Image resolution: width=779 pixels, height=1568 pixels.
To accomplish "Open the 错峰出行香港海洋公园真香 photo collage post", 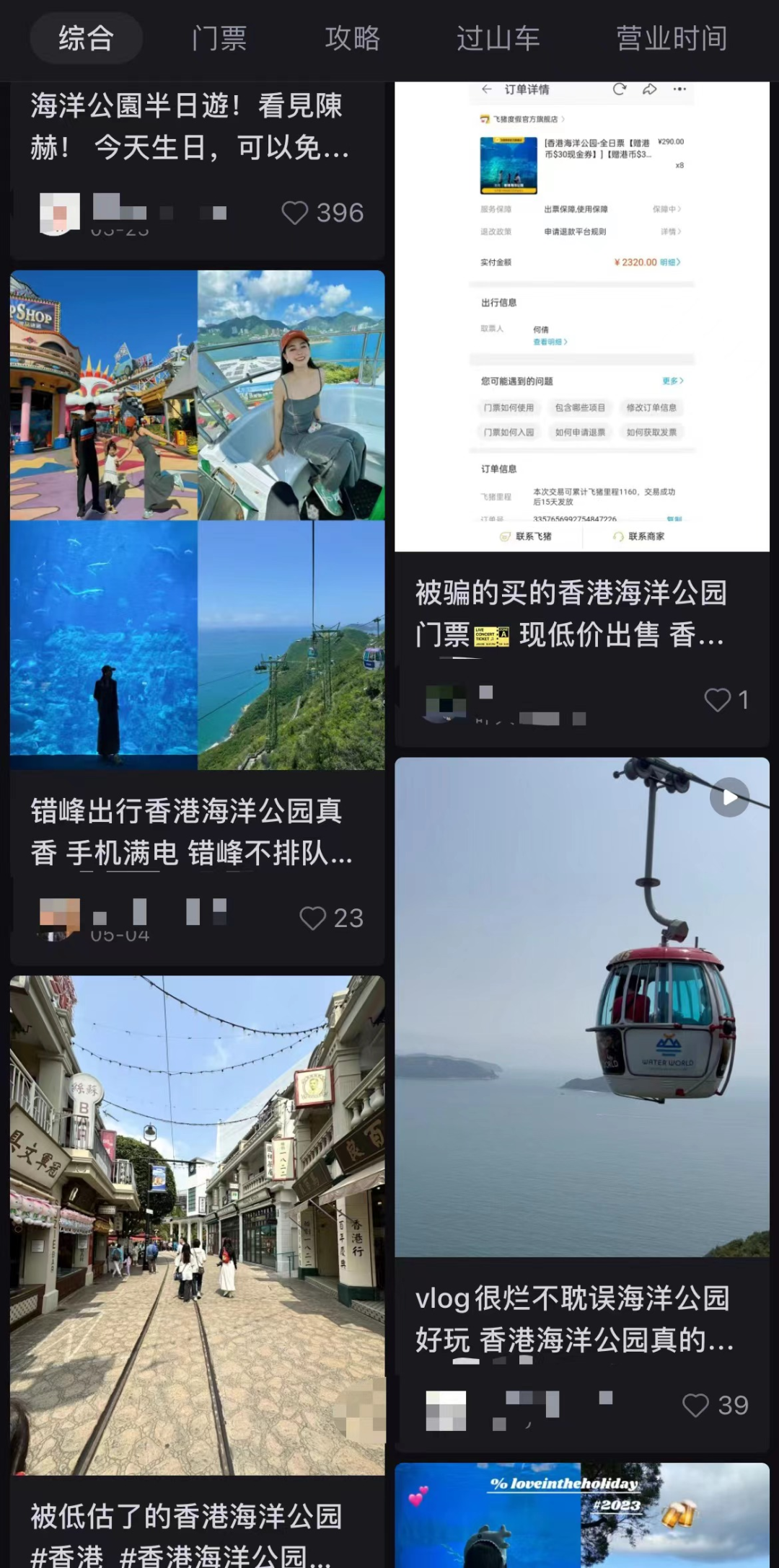I will 197,520.
